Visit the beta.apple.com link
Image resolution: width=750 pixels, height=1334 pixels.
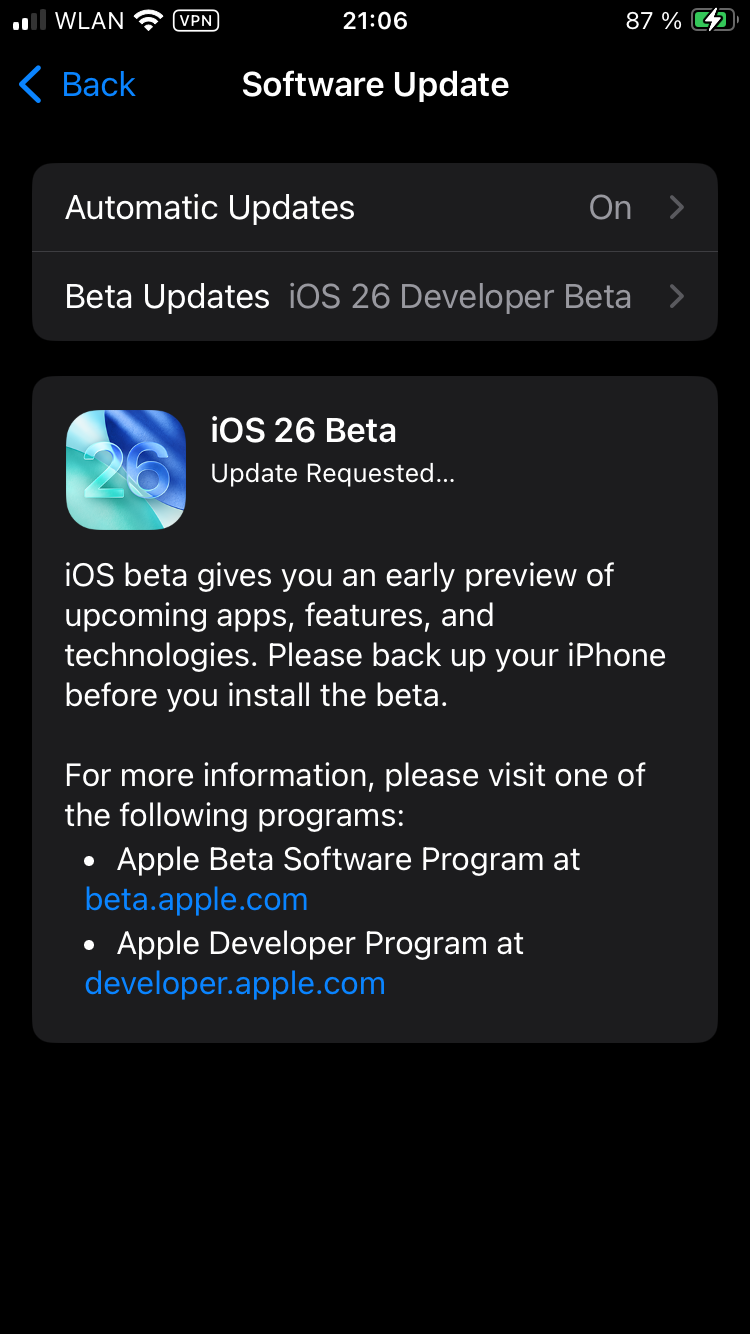coord(196,899)
